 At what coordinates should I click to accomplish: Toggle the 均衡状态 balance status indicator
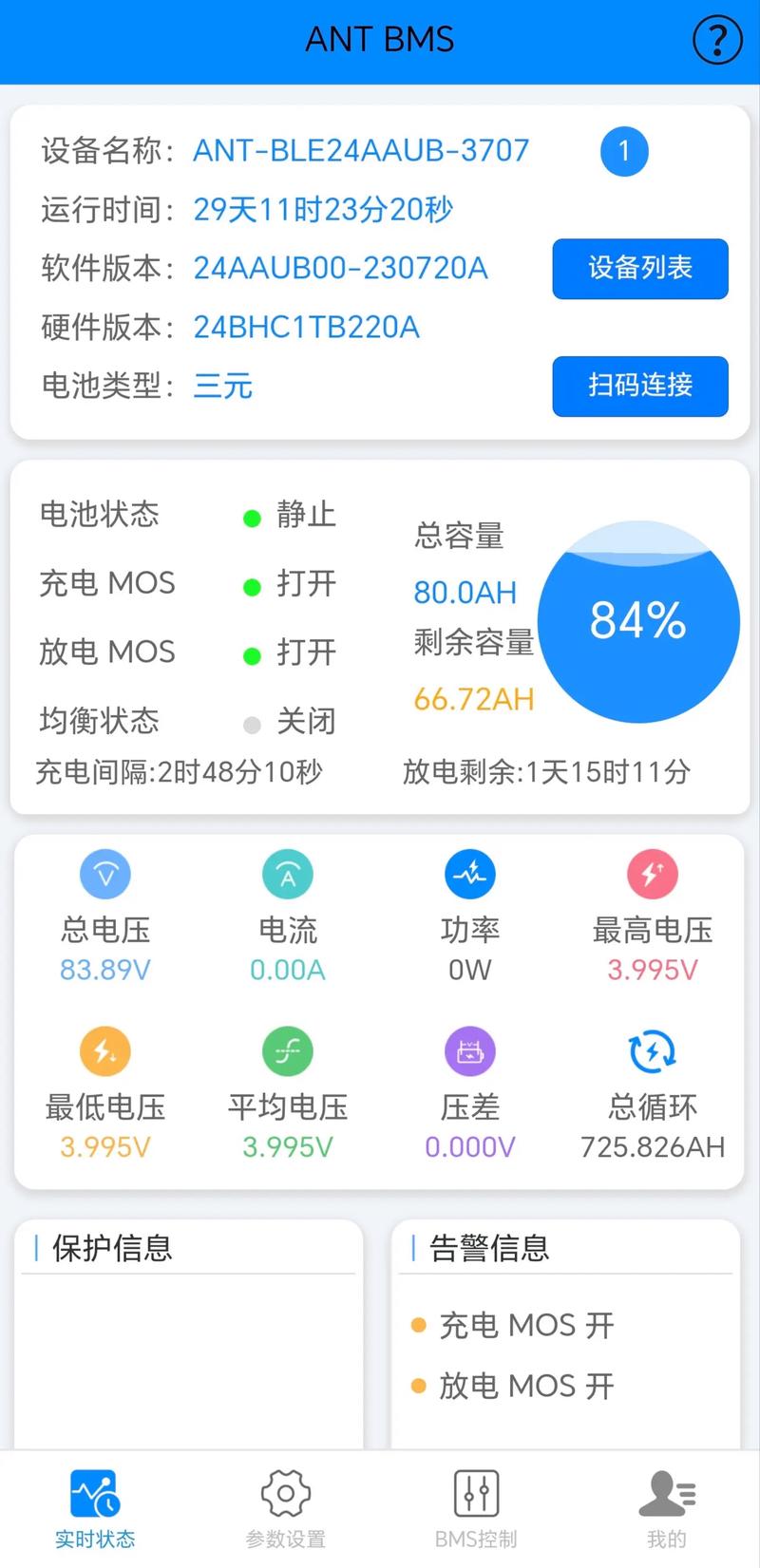pos(252,722)
